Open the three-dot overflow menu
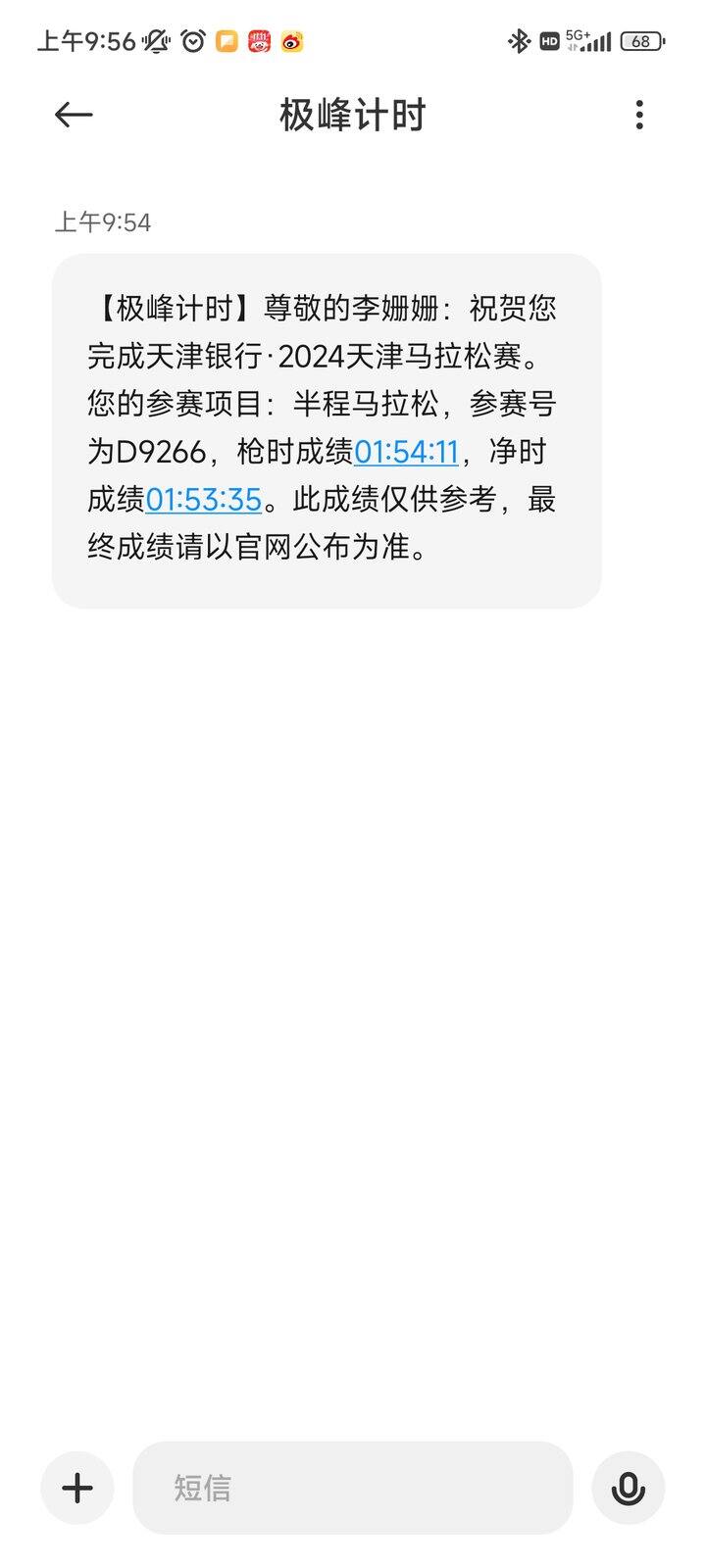The height and width of the screenshot is (1568, 706). pyautogui.click(x=639, y=115)
